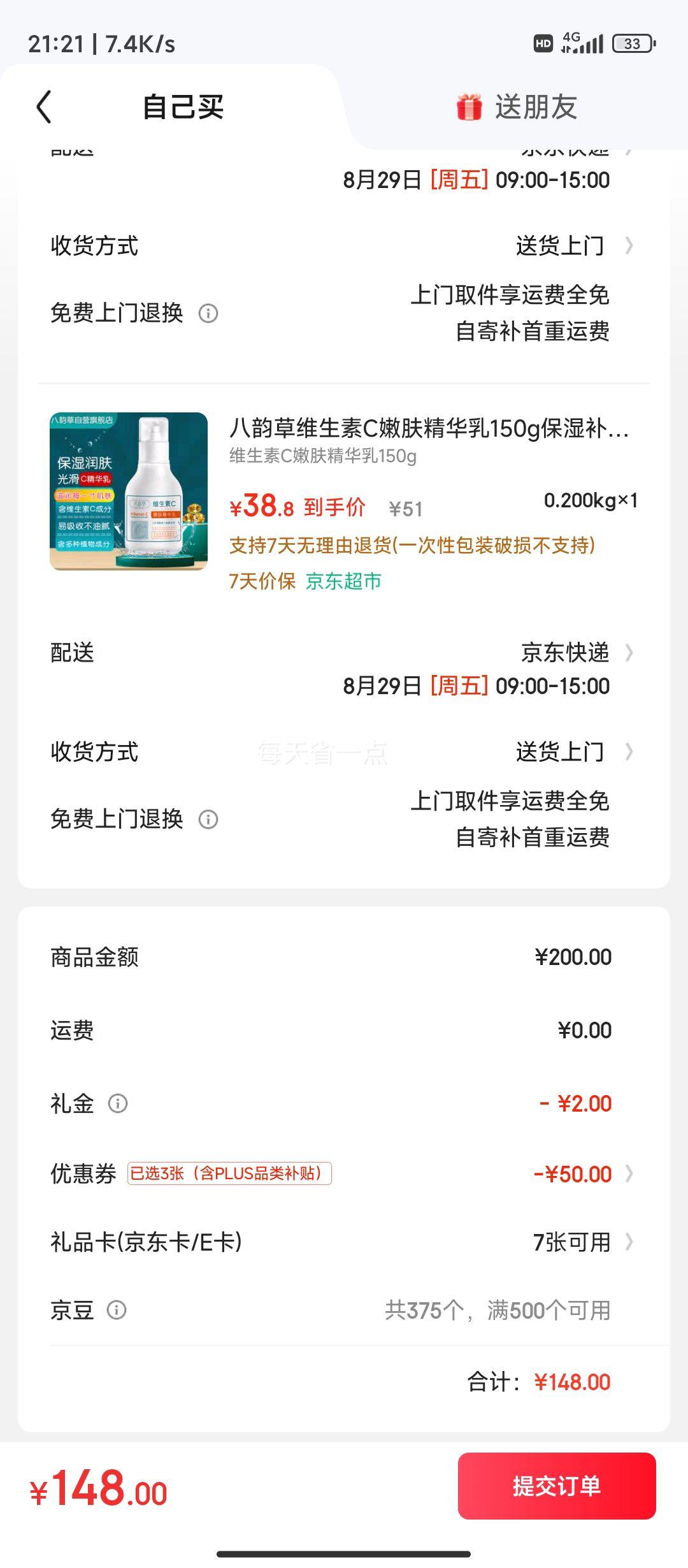688x1568 pixels.
Task: Click the gift icon beside 送朋友
Action: point(469,107)
